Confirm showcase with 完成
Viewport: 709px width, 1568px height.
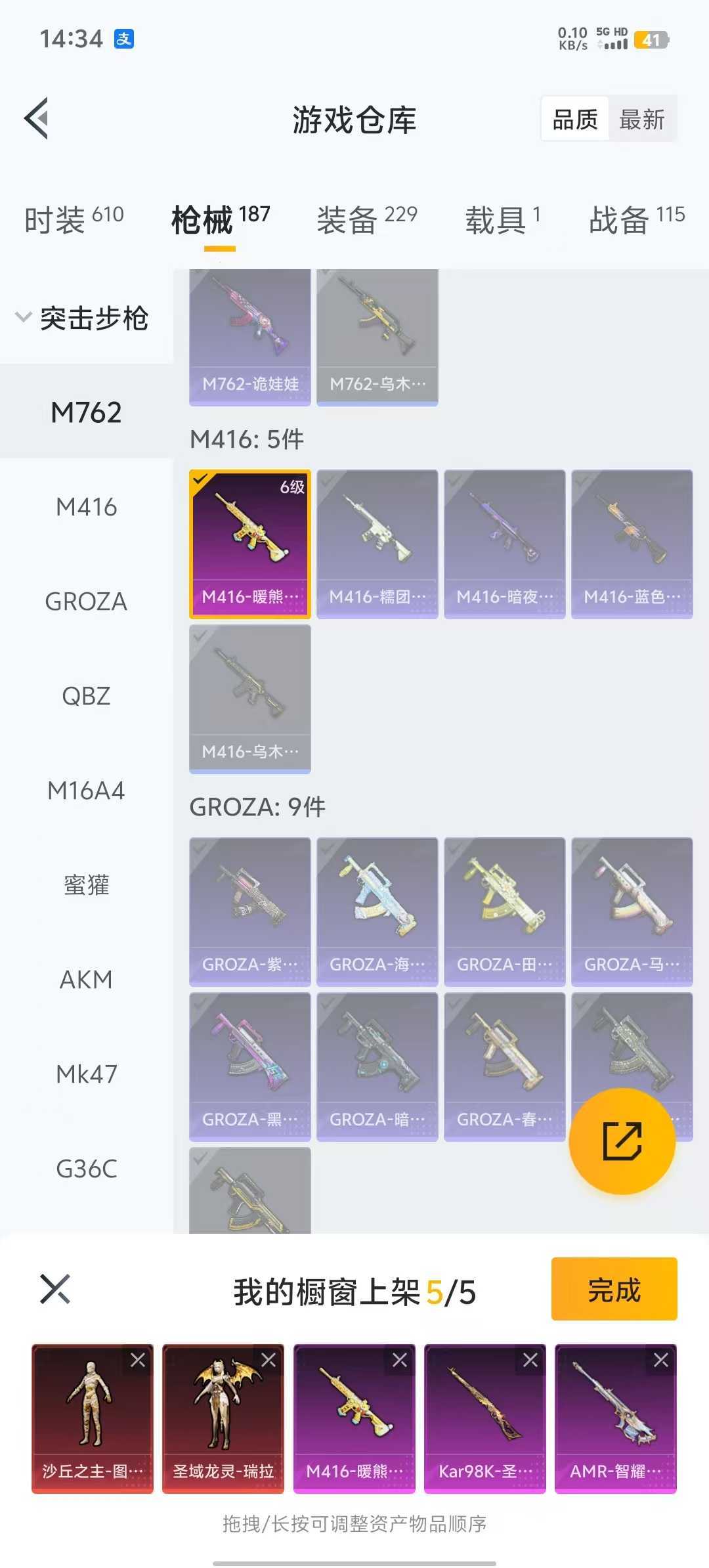[614, 1289]
